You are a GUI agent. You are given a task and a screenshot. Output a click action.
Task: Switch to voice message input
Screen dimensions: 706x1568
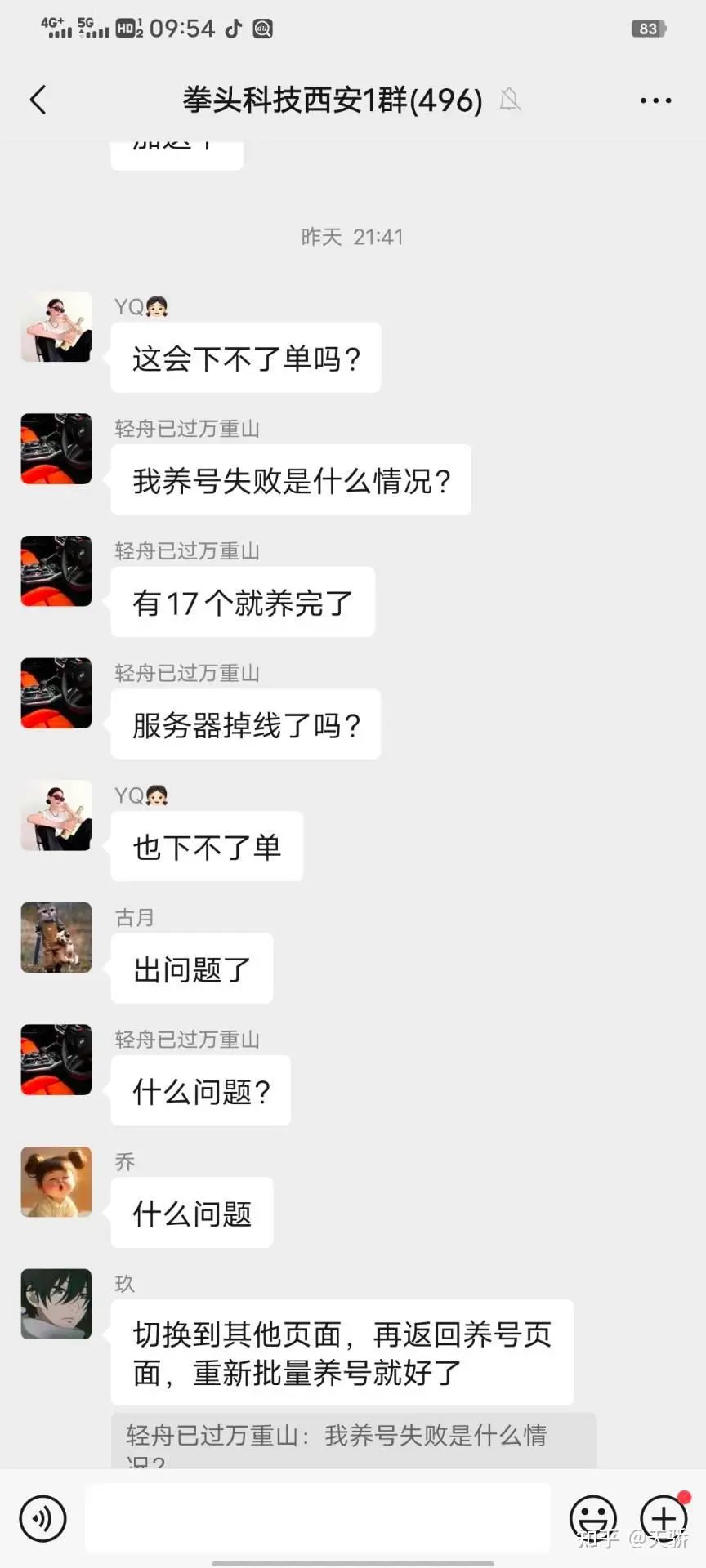[x=42, y=1518]
